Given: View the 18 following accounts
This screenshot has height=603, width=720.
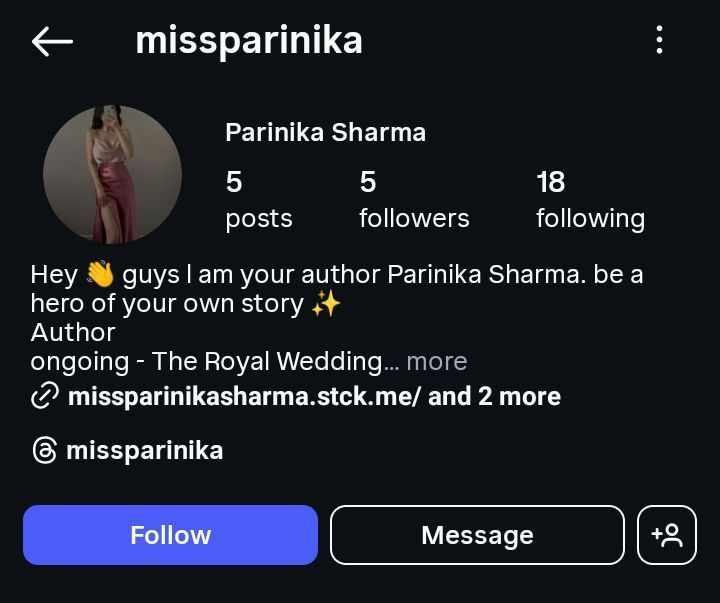Looking at the screenshot, I should (x=590, y=199).
